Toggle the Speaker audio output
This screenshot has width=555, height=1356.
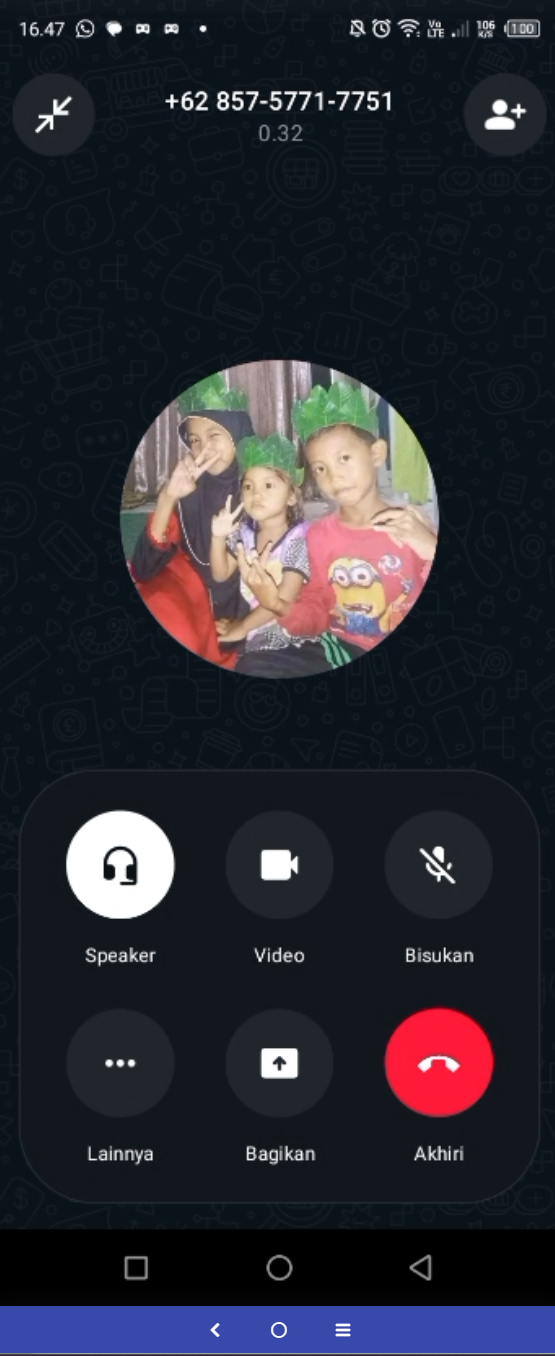[x=120, y=865]
